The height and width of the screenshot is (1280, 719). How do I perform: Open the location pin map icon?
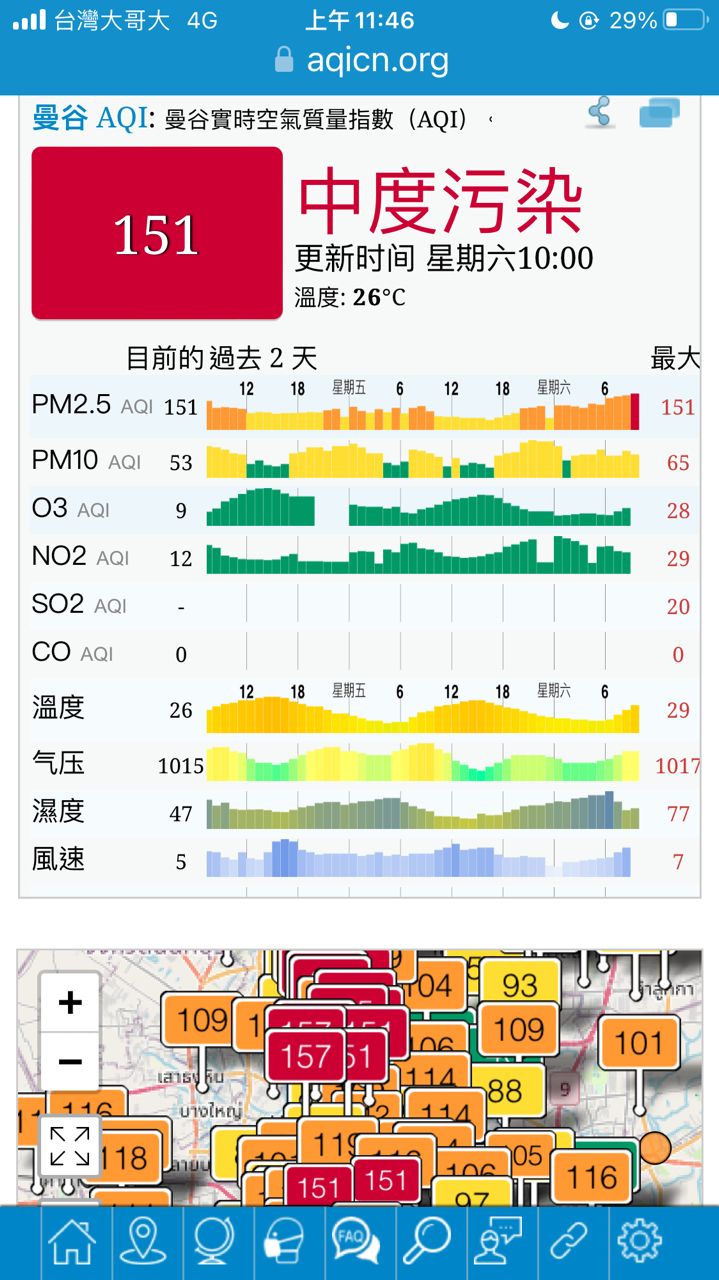tap(142, 1242)
